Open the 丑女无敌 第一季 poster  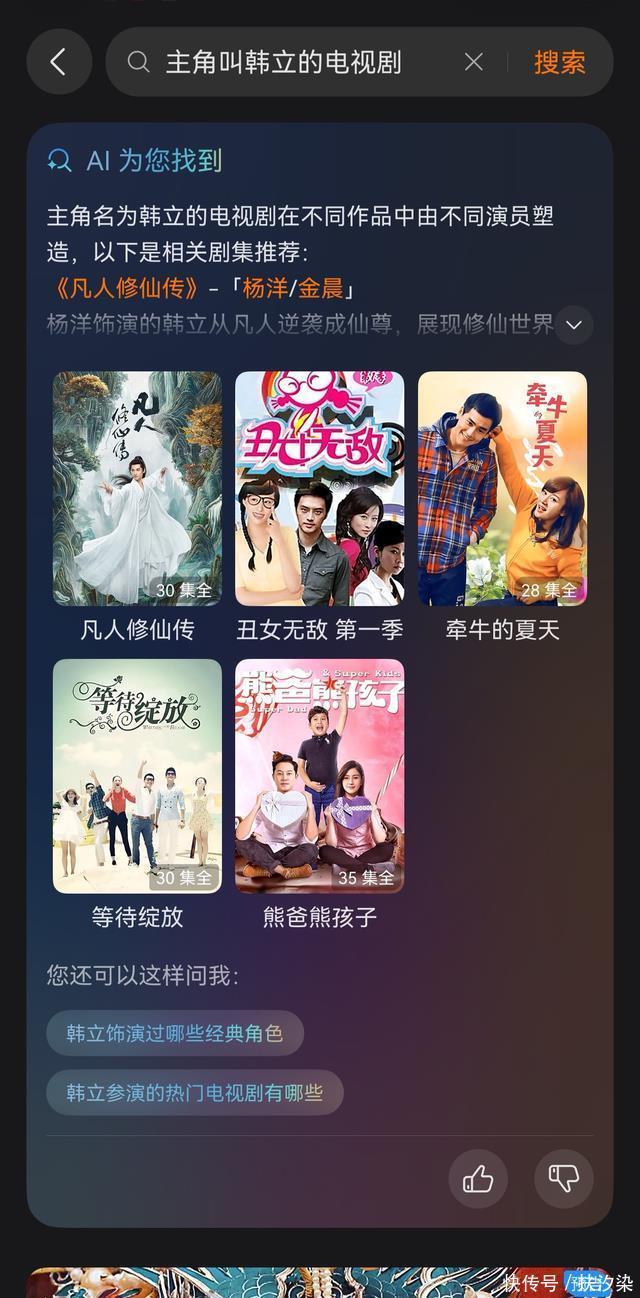pos(320,488)
